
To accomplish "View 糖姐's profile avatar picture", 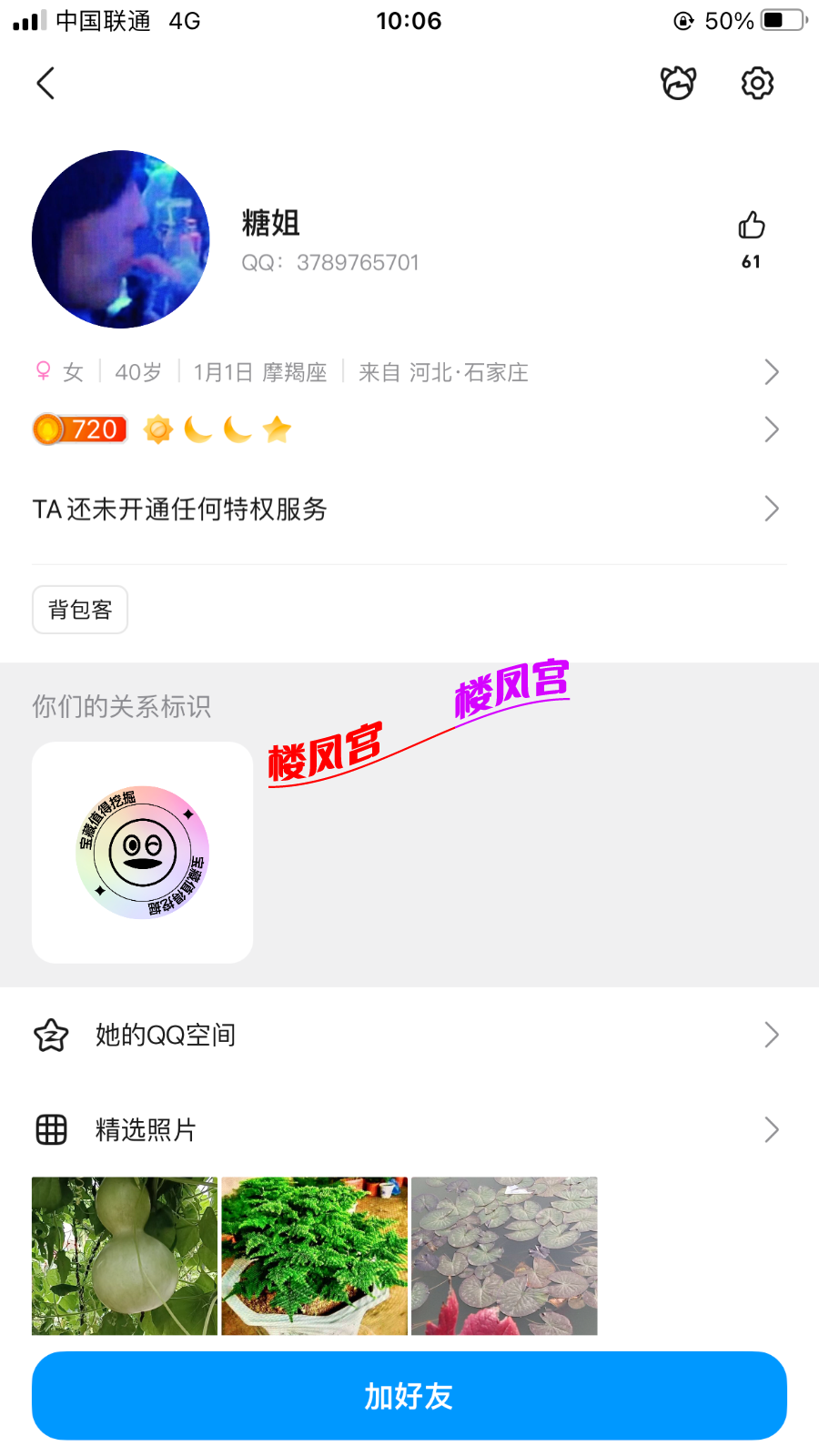I will 121,239.
